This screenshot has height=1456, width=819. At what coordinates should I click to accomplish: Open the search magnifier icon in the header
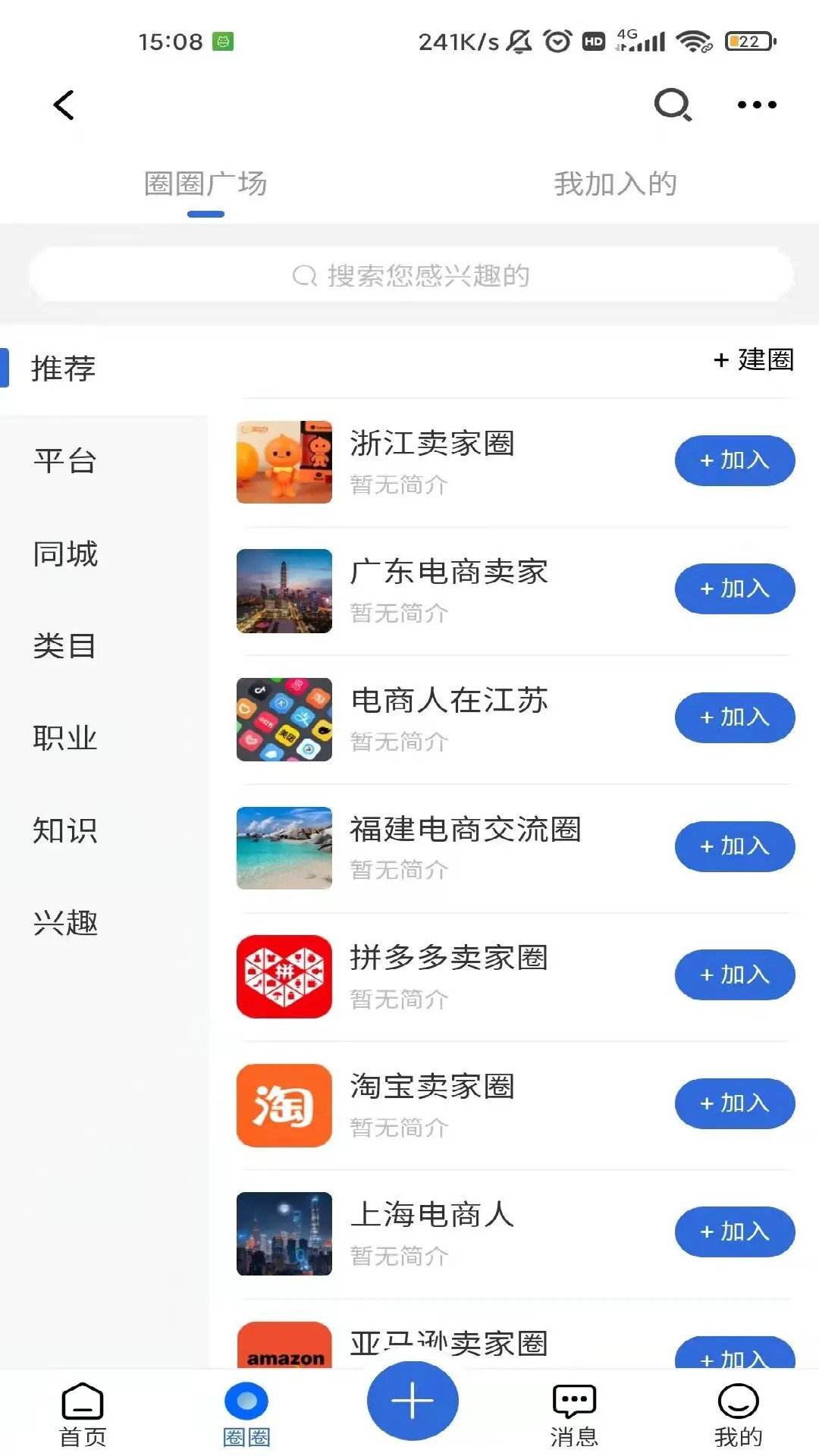tap(673, 105)
